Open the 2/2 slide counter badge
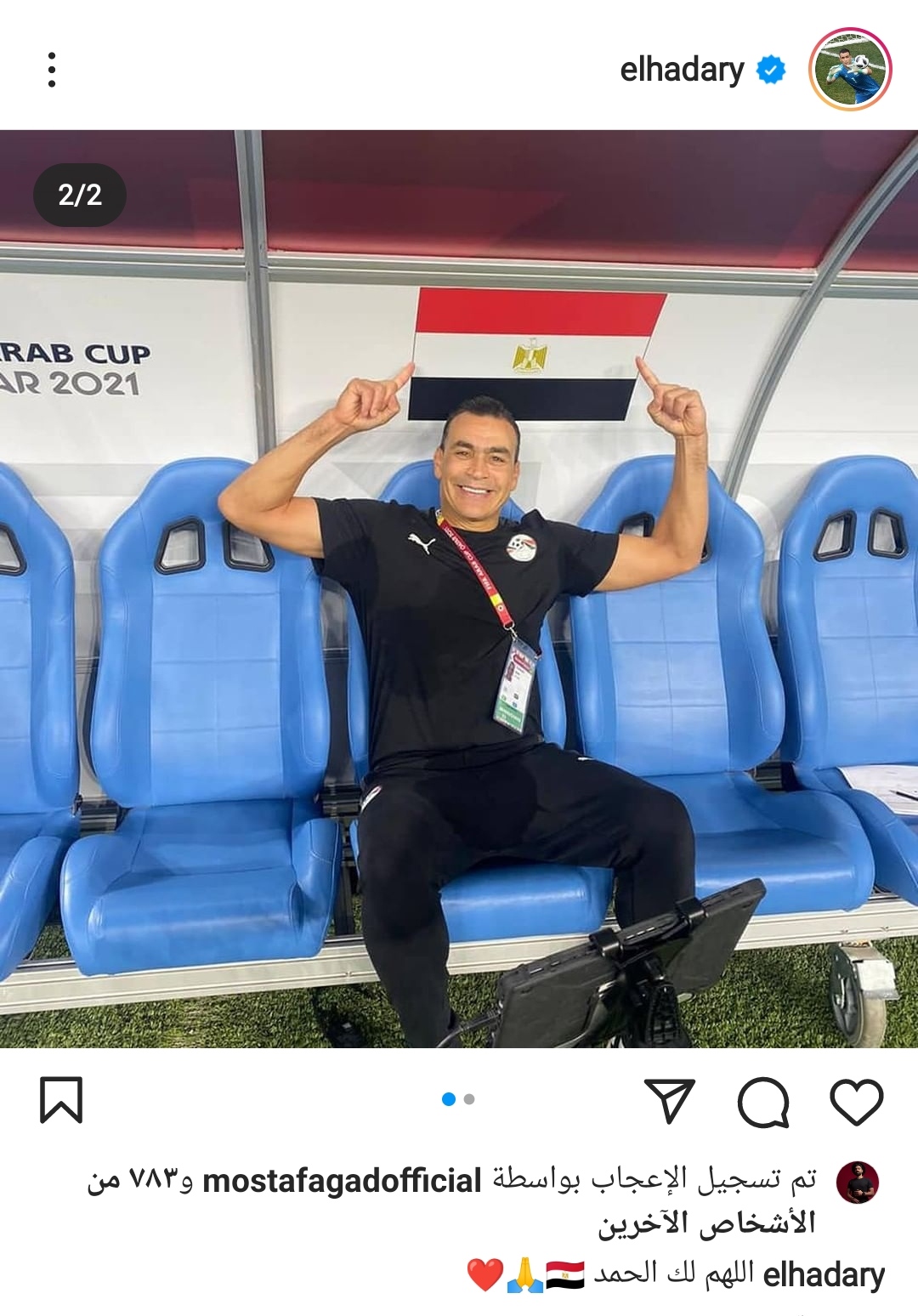Screen dimensions: 918x1316 coord(81,196)
